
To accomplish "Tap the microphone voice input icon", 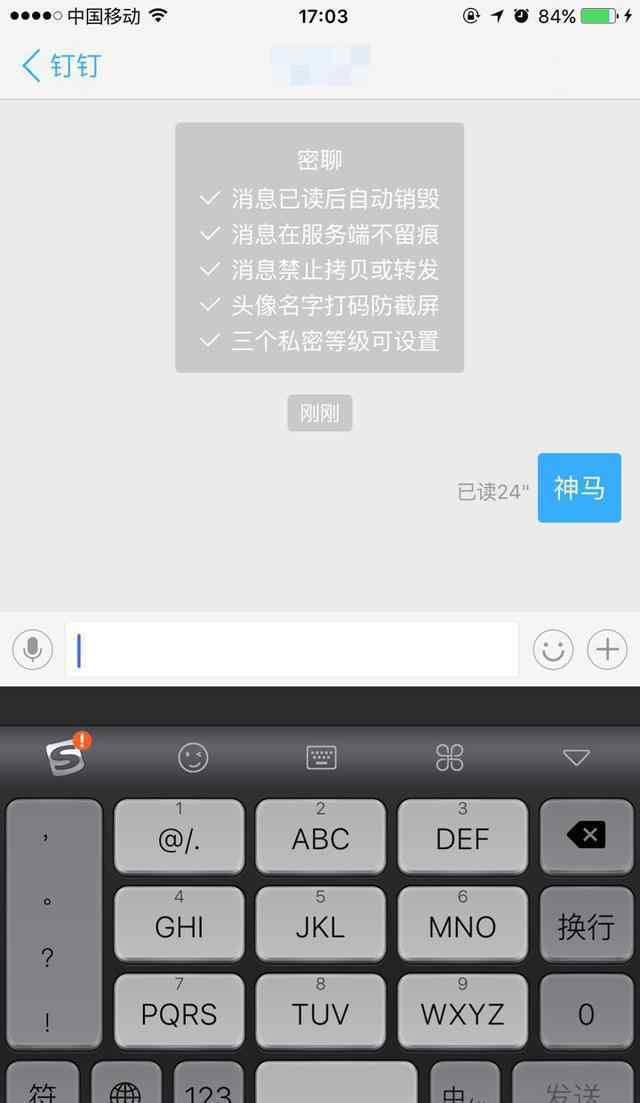I will [32, 649].
